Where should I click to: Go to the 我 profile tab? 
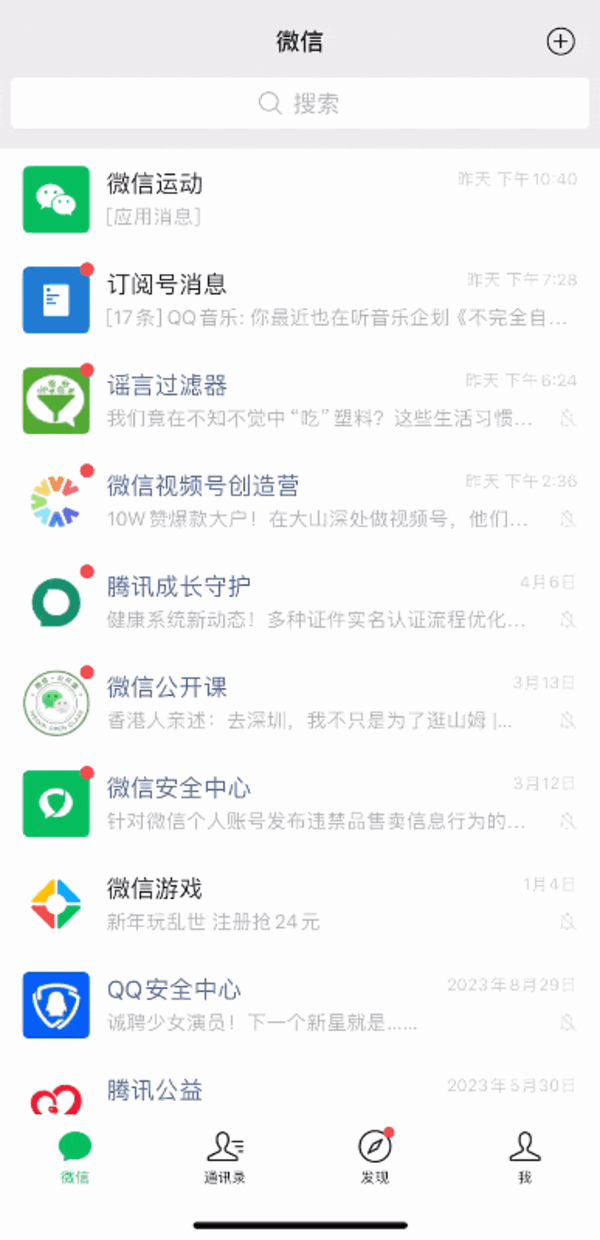coord(524,1157)
